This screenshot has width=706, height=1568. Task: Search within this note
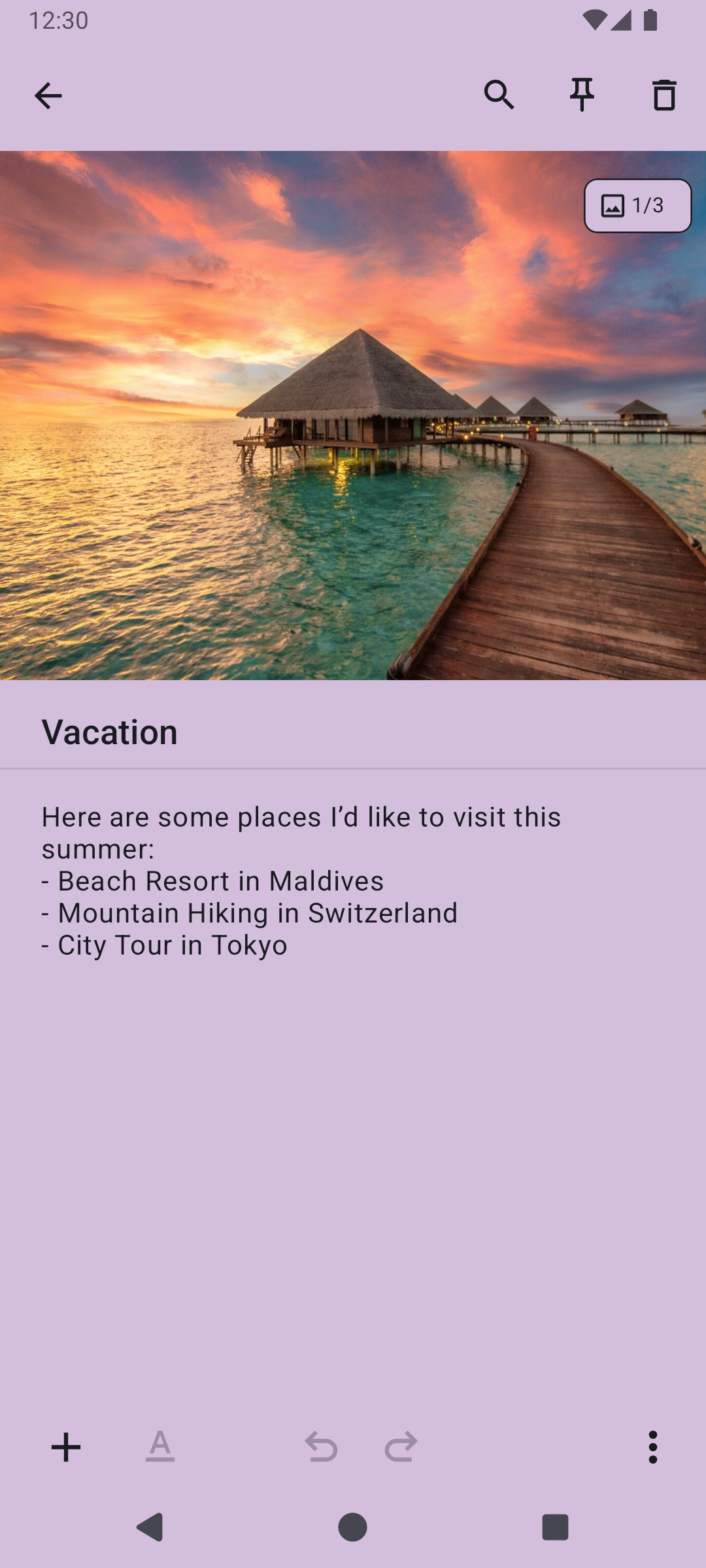(499, 95)
